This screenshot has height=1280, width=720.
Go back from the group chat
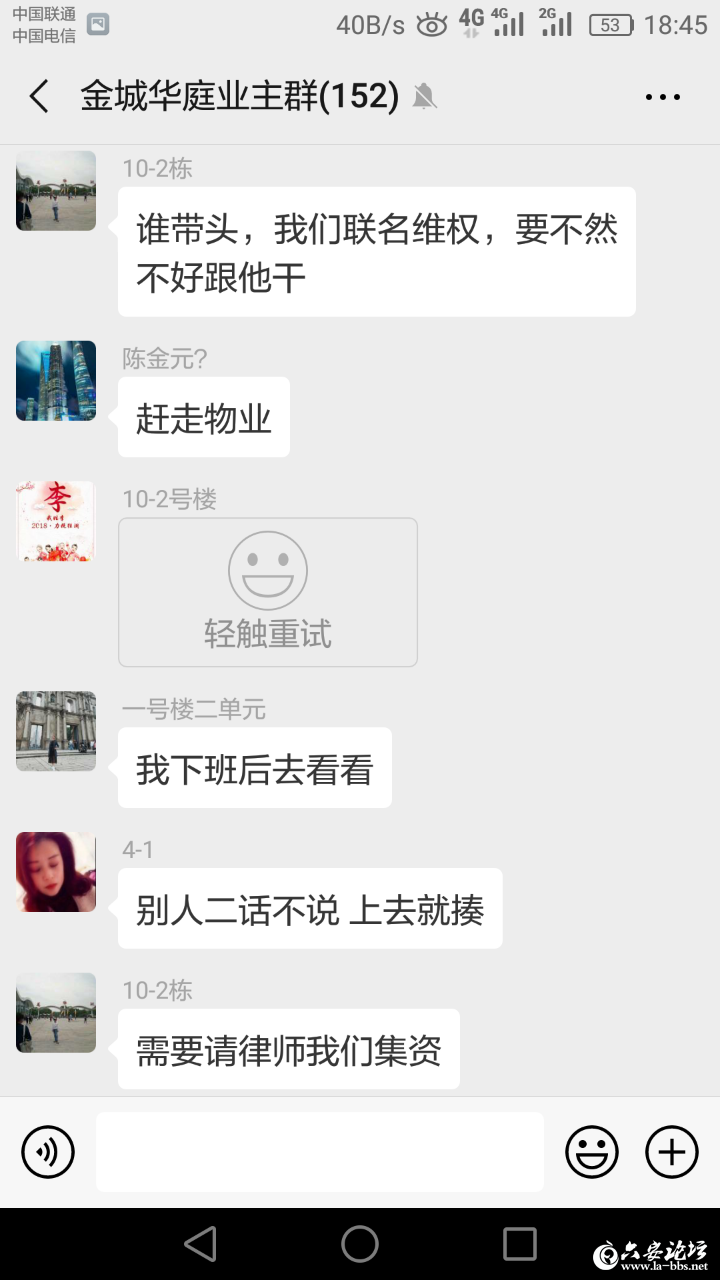coord(39,97)
